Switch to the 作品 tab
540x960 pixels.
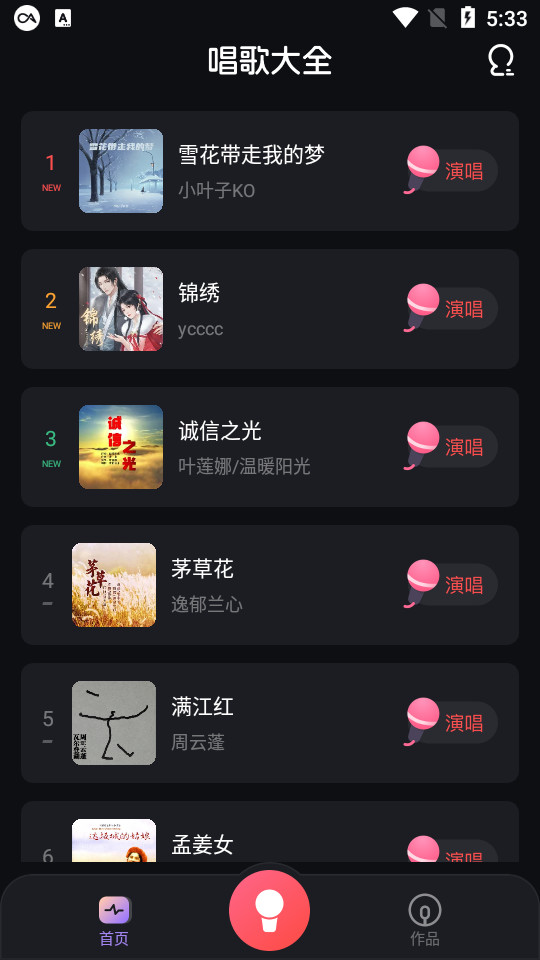pos(425,920)
